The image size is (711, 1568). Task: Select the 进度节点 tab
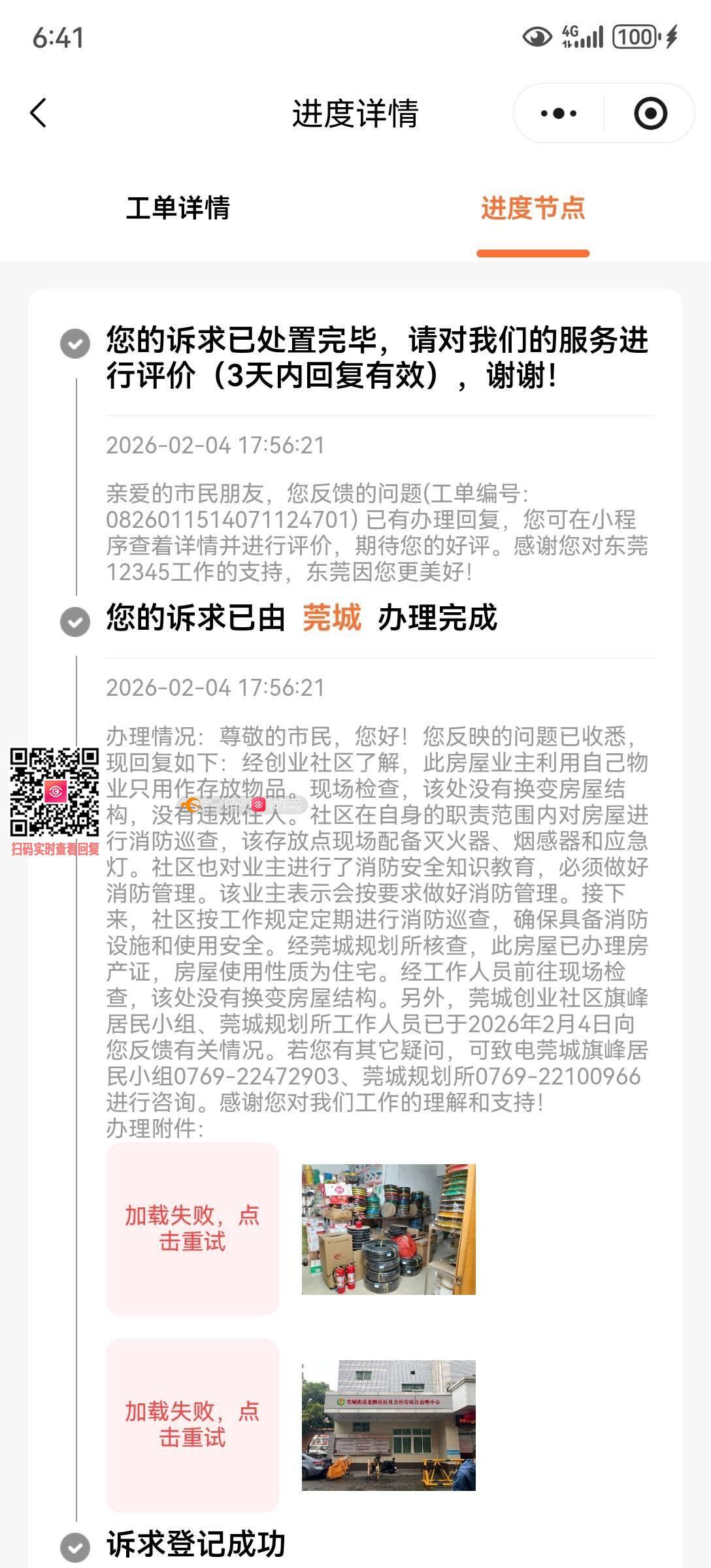pyautogui.click(x=533, y=208)
